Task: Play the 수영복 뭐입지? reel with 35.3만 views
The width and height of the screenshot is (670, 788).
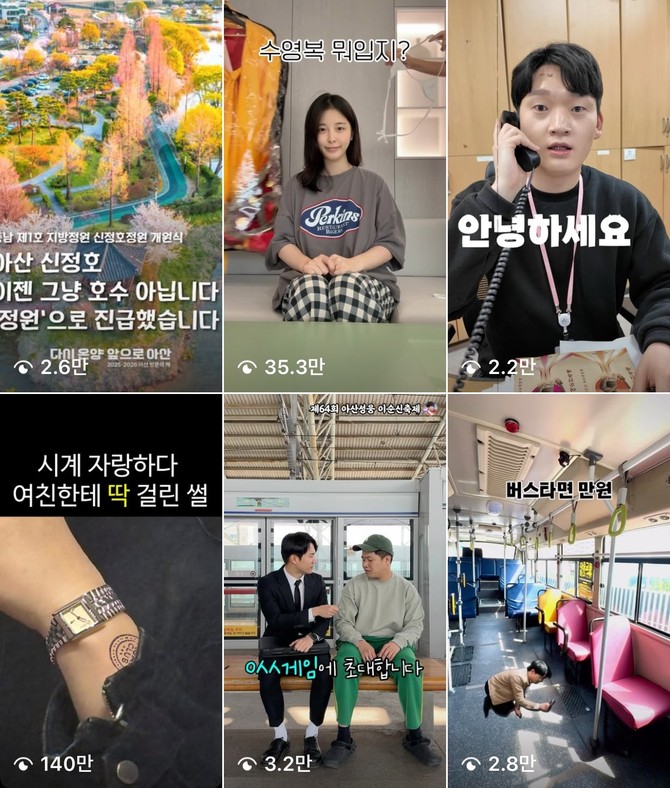Action: (x=335, y=195)
